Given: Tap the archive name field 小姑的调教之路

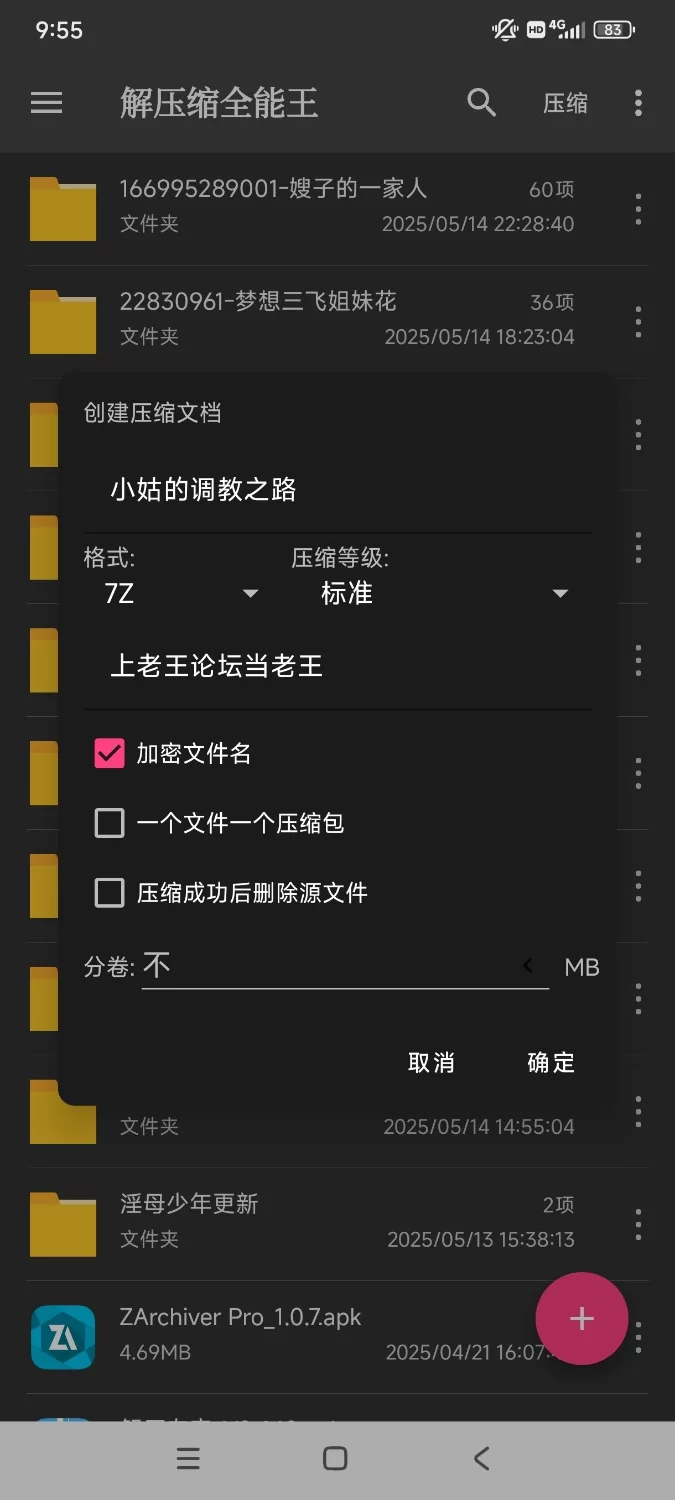Looking at the screenshot, I should 337,490.
